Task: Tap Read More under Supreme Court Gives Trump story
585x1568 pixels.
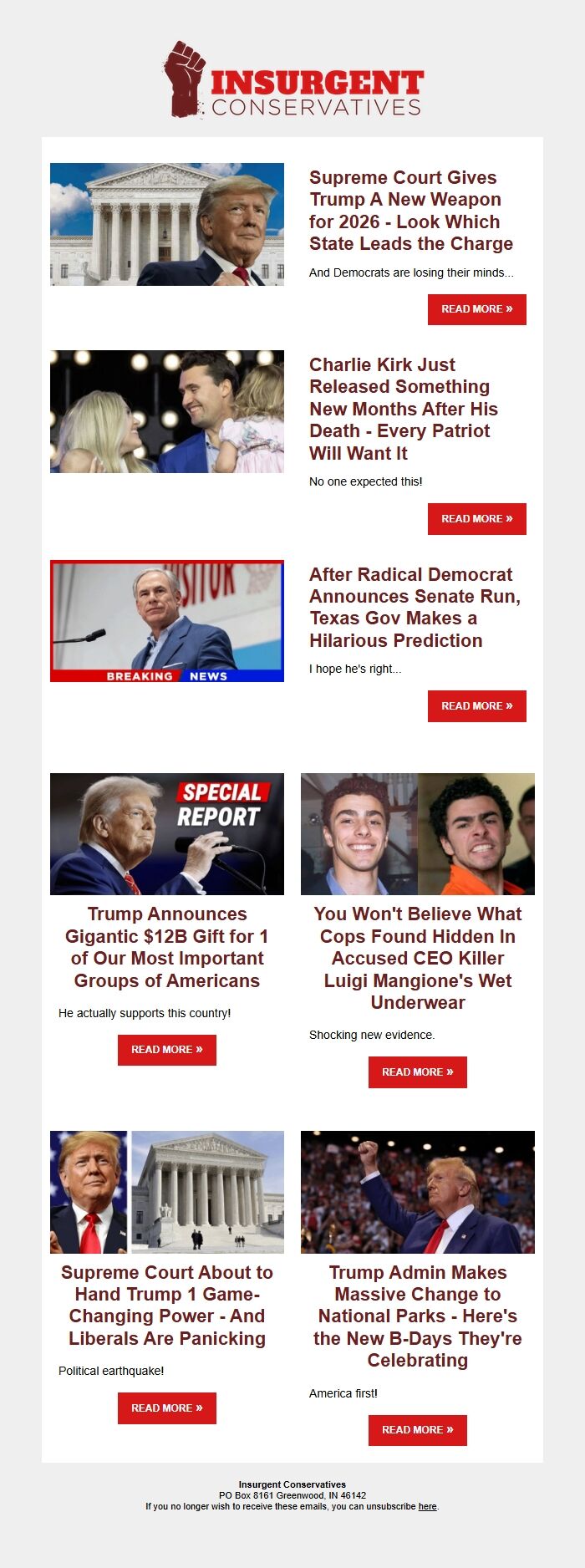Action: tap(476, 309)
